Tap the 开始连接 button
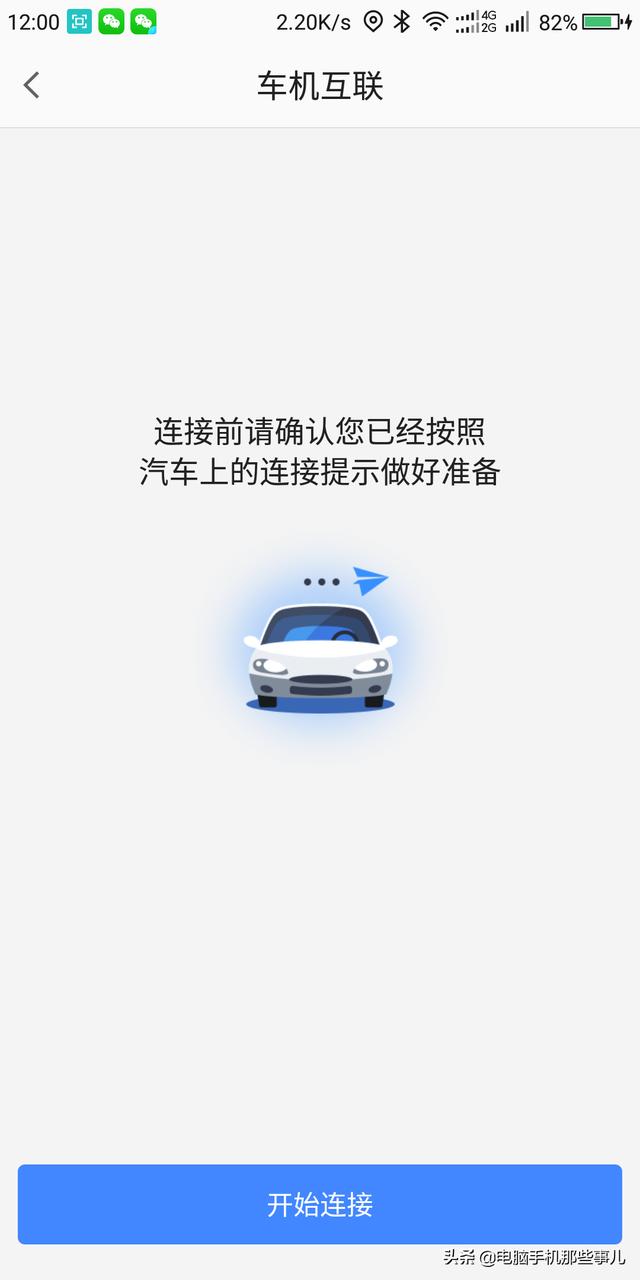Screen dimensions: 640x1280 pos(320,1204)
